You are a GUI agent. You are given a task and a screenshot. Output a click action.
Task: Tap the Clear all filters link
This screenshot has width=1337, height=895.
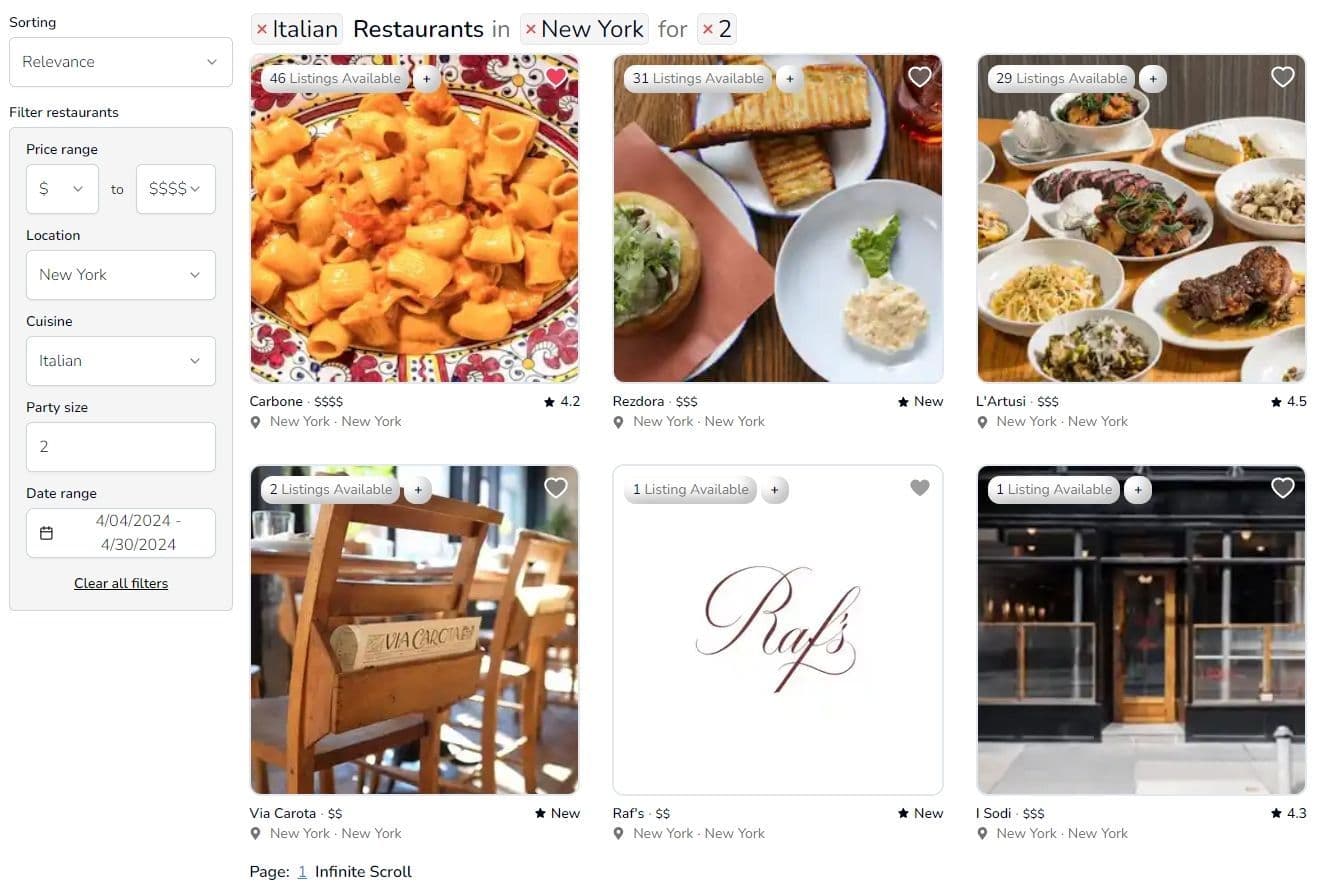click(121, 584)
